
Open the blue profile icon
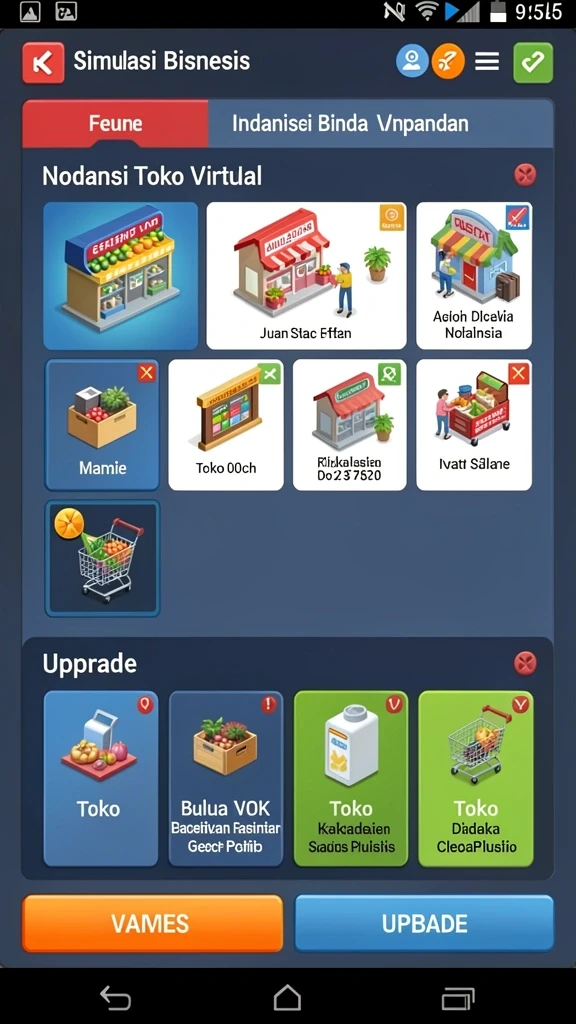[412, 61]
